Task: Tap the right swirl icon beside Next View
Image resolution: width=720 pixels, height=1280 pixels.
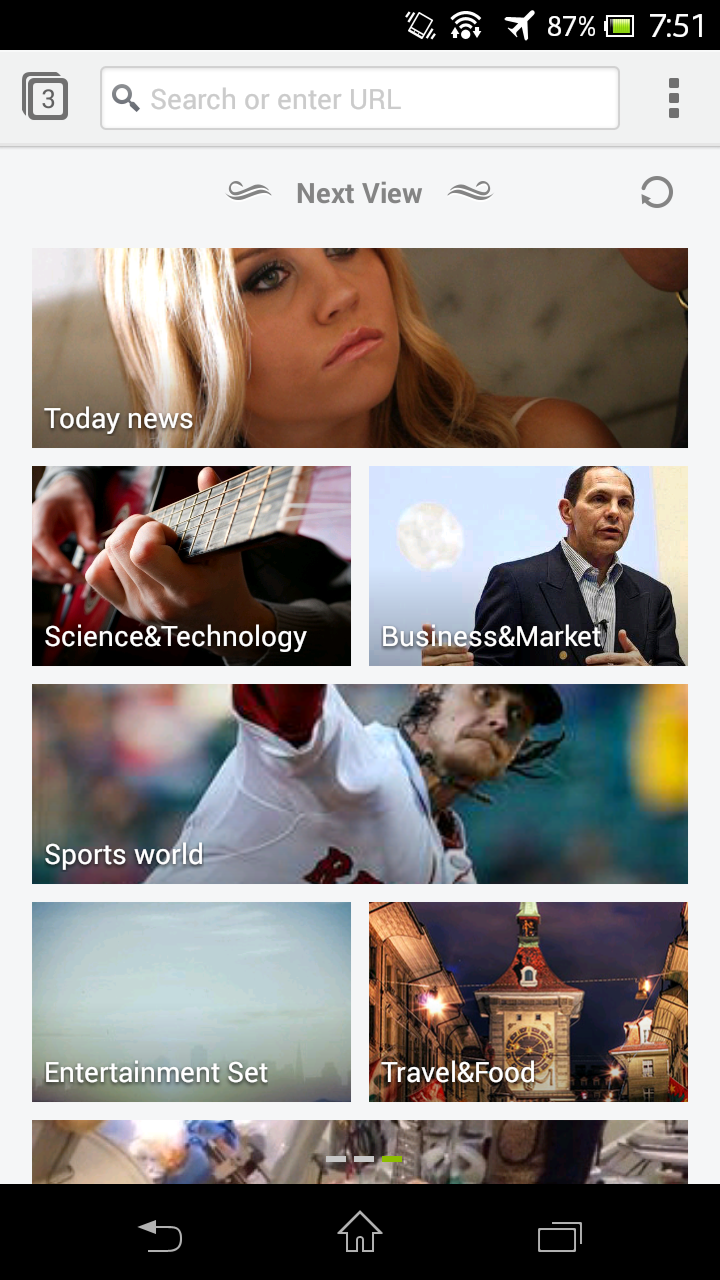Action: click(470, 192)
